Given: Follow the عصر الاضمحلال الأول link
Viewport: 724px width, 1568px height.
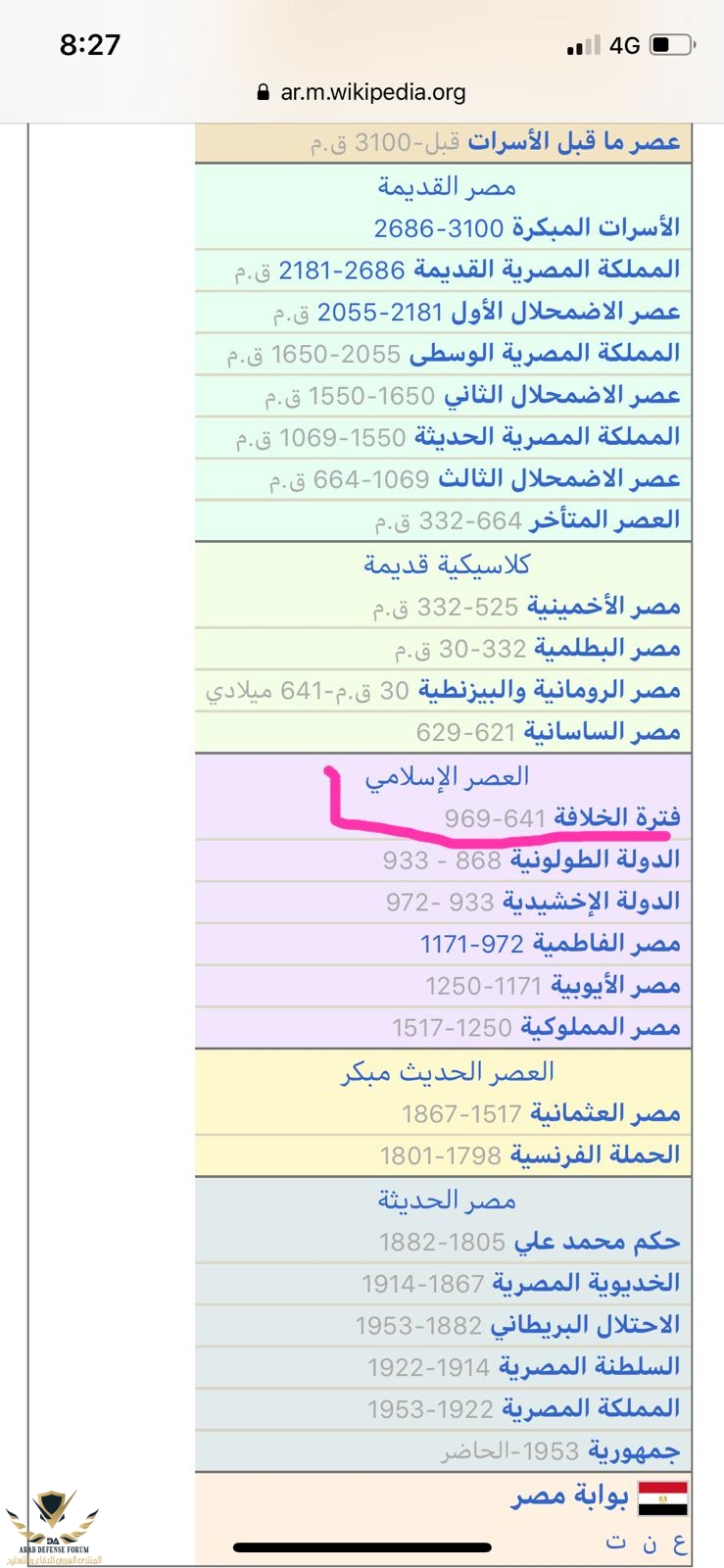Looking at the screenshot, I should (564, 312).
